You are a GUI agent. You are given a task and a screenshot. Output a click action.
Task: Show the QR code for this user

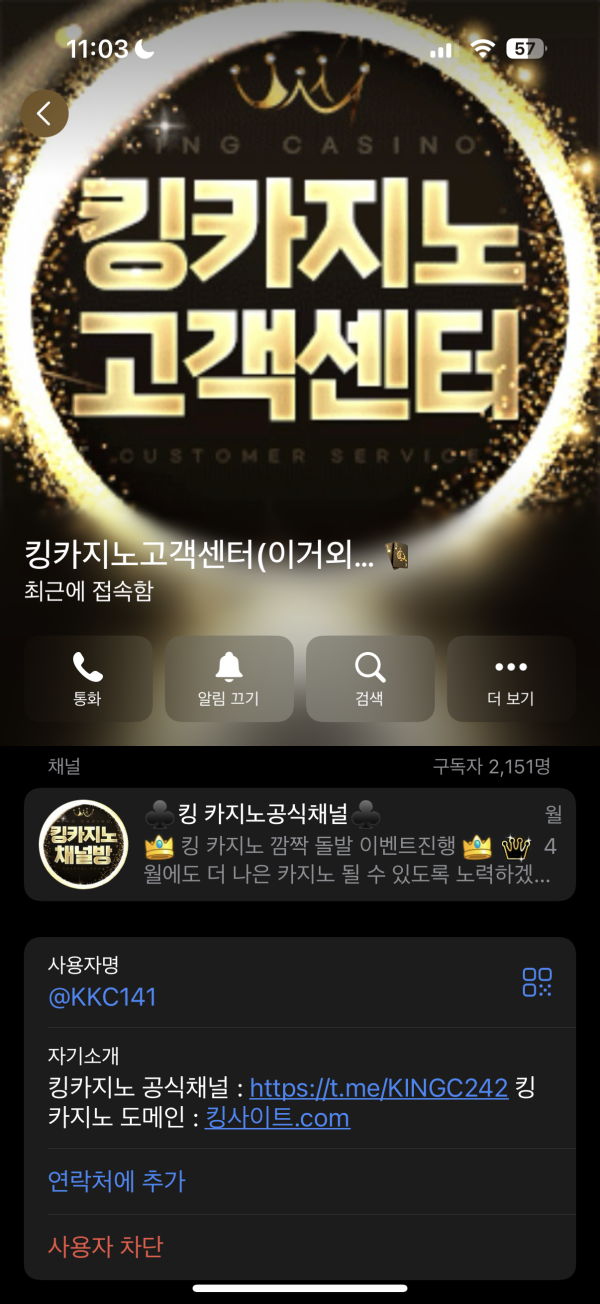537,982
